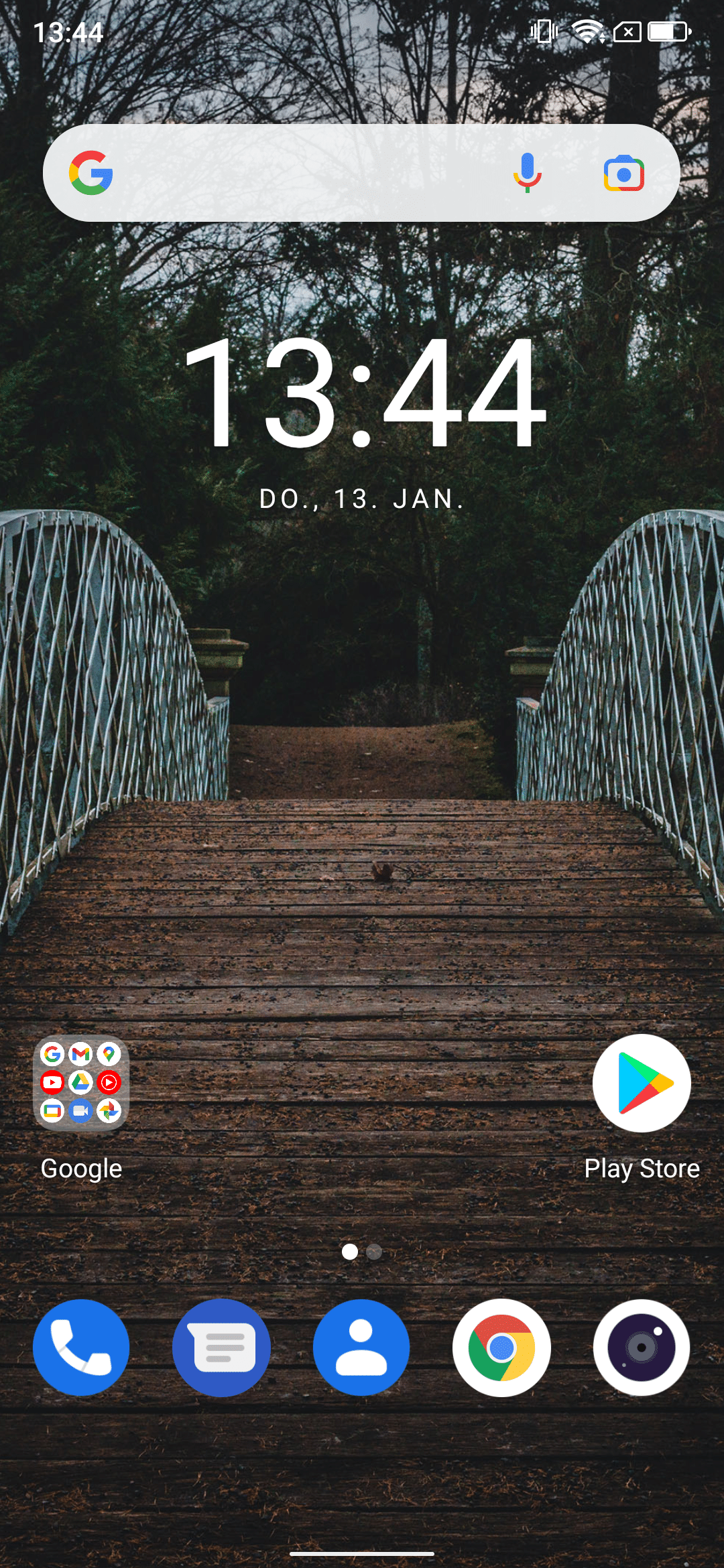Launch the Chrome browser
Image resolution: width=724 pixels, height=1568 pixels.
501,1348
